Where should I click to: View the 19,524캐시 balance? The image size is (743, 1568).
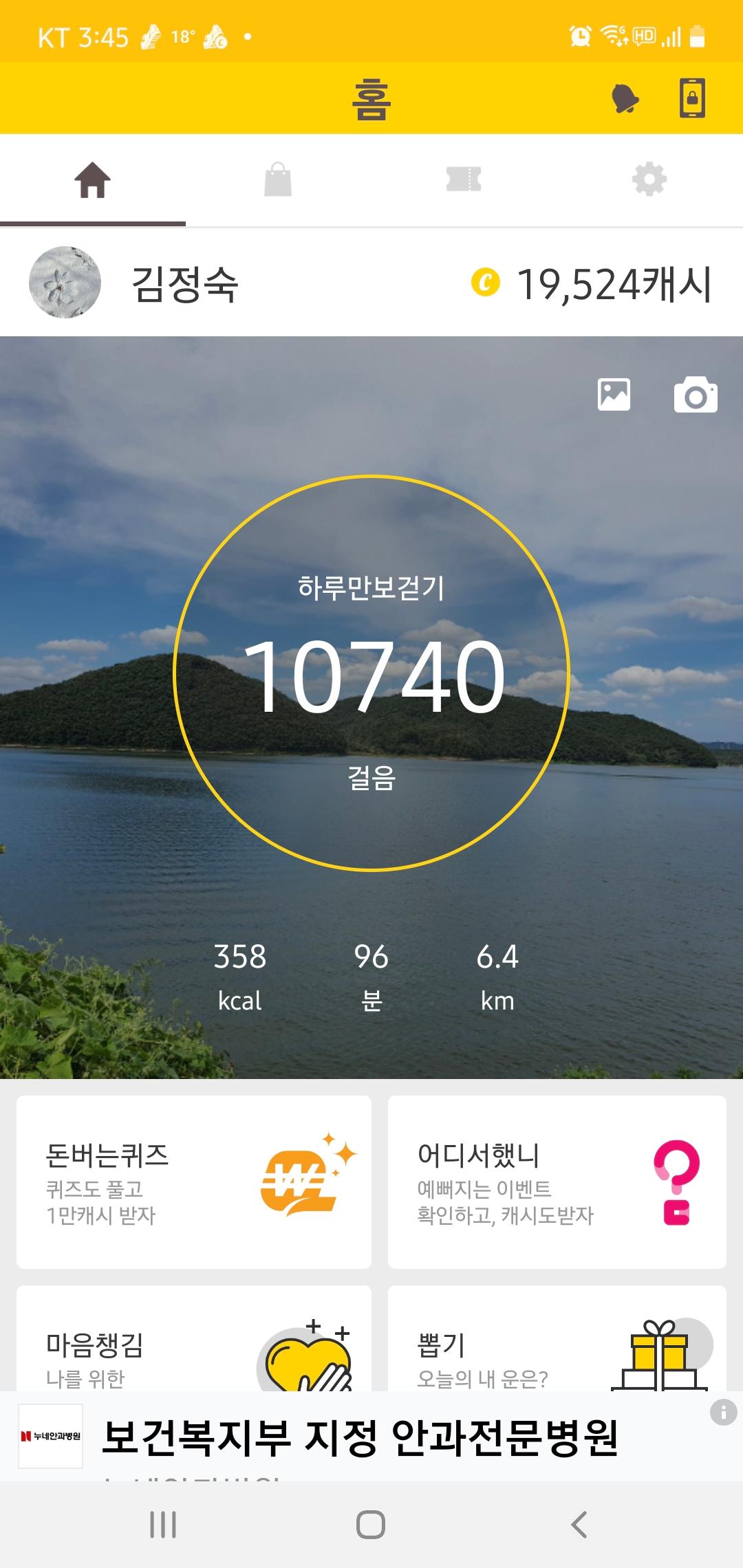[x=592, y=284]
